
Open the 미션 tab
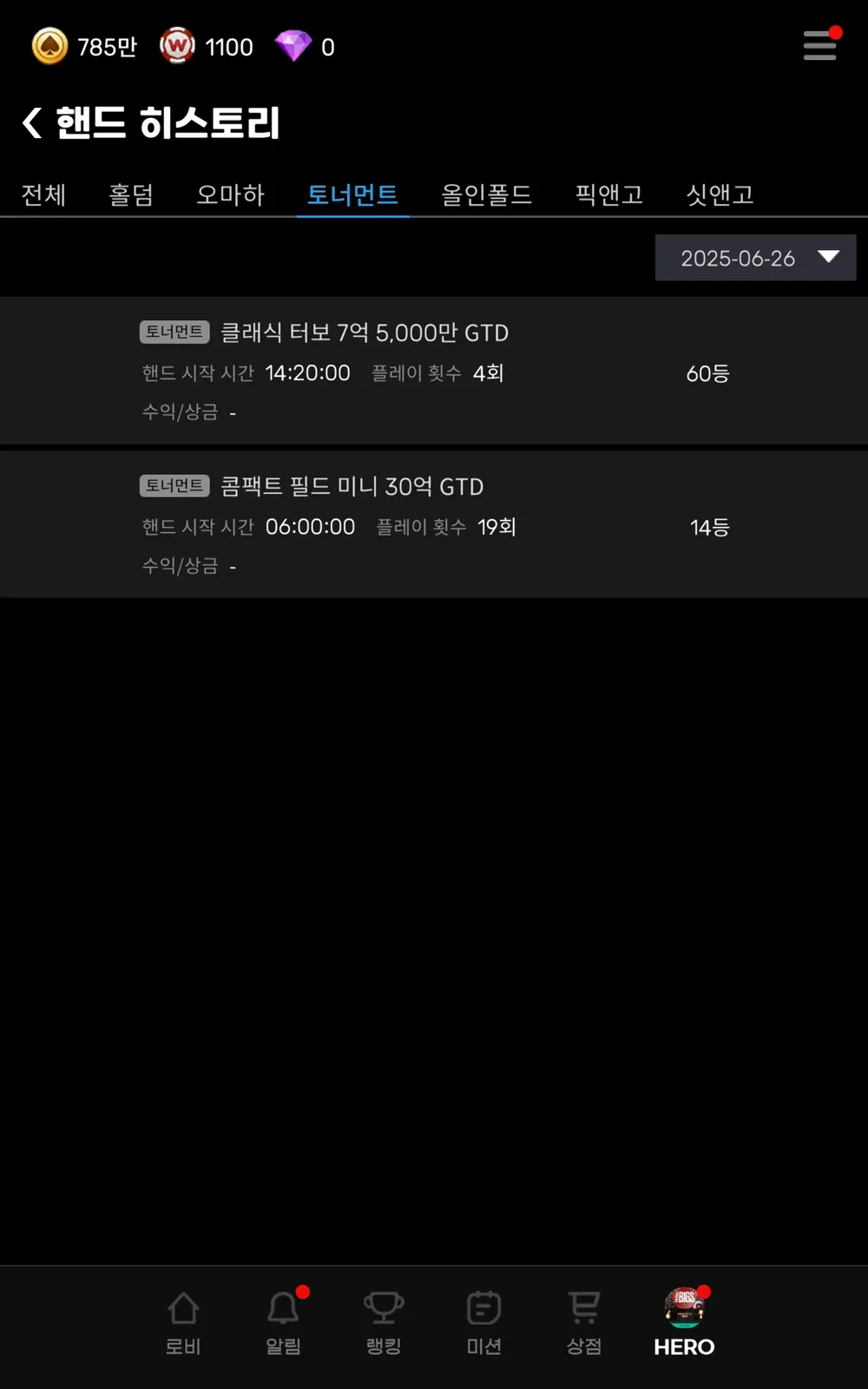483,1322
